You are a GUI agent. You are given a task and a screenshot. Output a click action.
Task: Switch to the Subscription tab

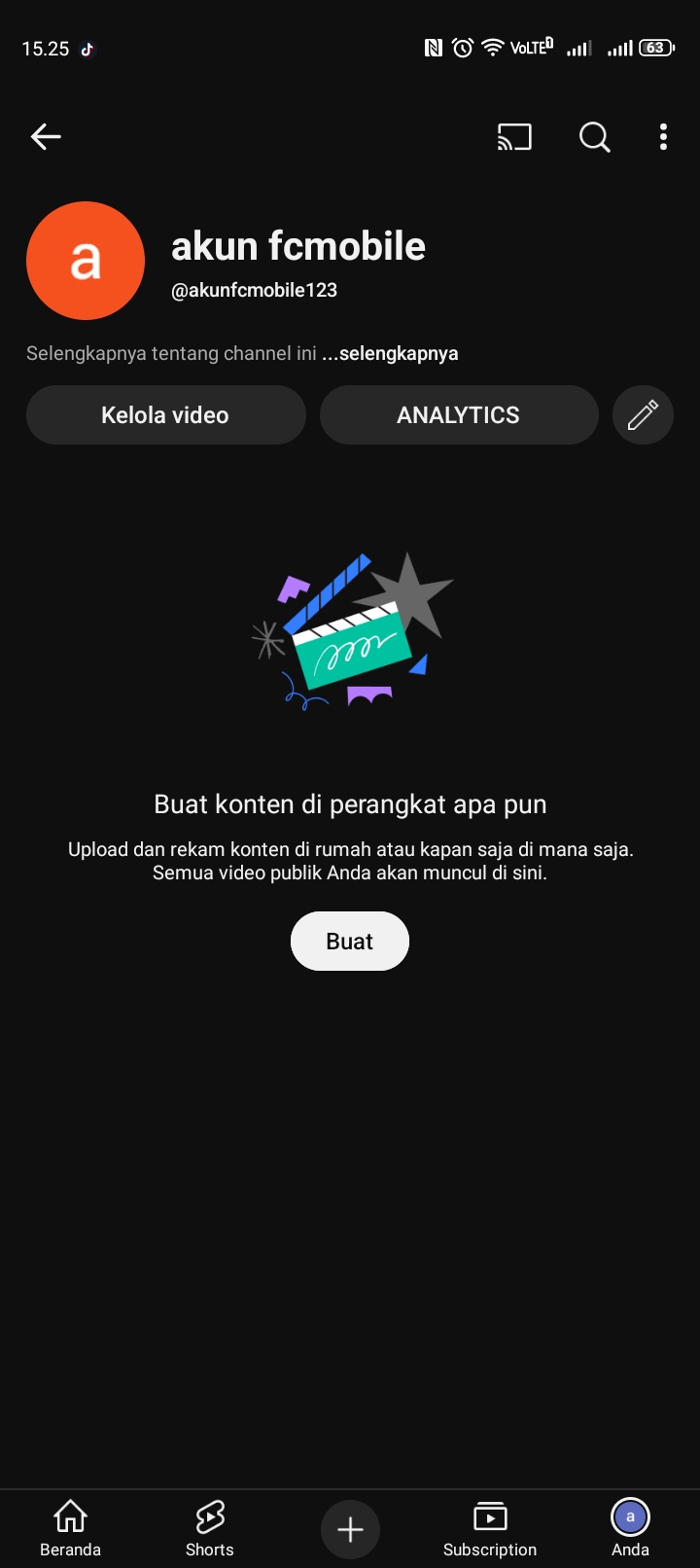(x=490, y=1528)
